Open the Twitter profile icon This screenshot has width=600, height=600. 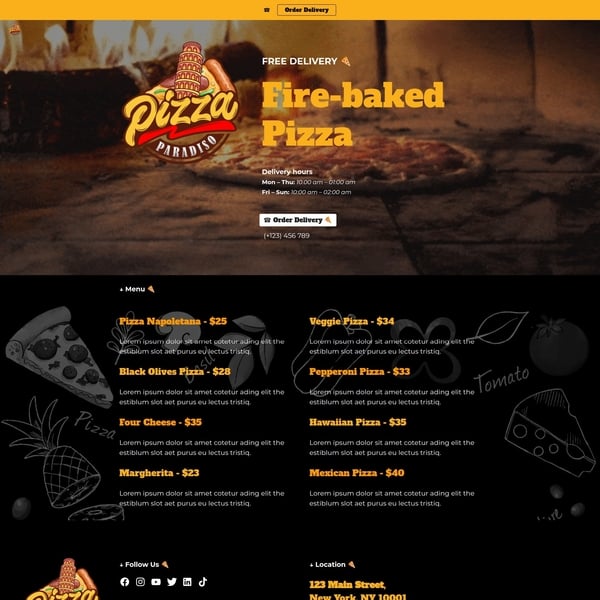coord(171,581)
